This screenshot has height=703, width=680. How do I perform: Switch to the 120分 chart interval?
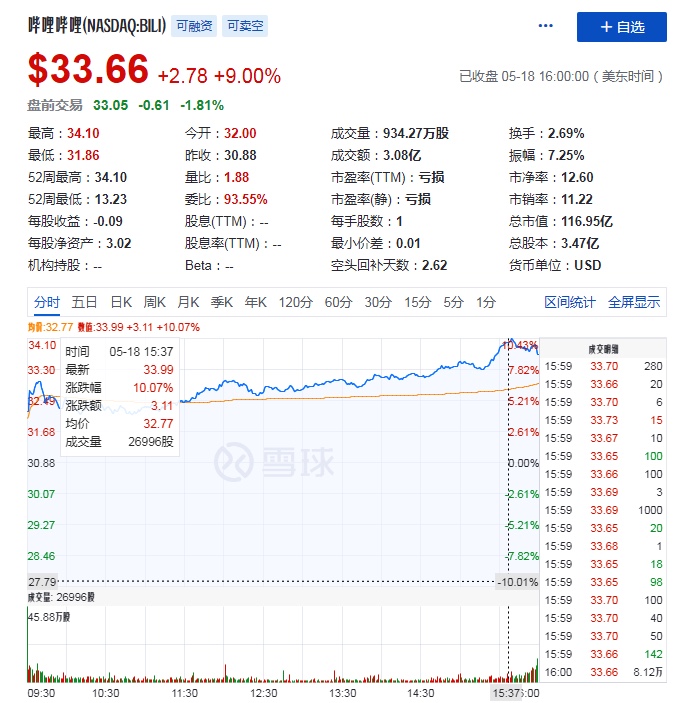tap(295, 302)
